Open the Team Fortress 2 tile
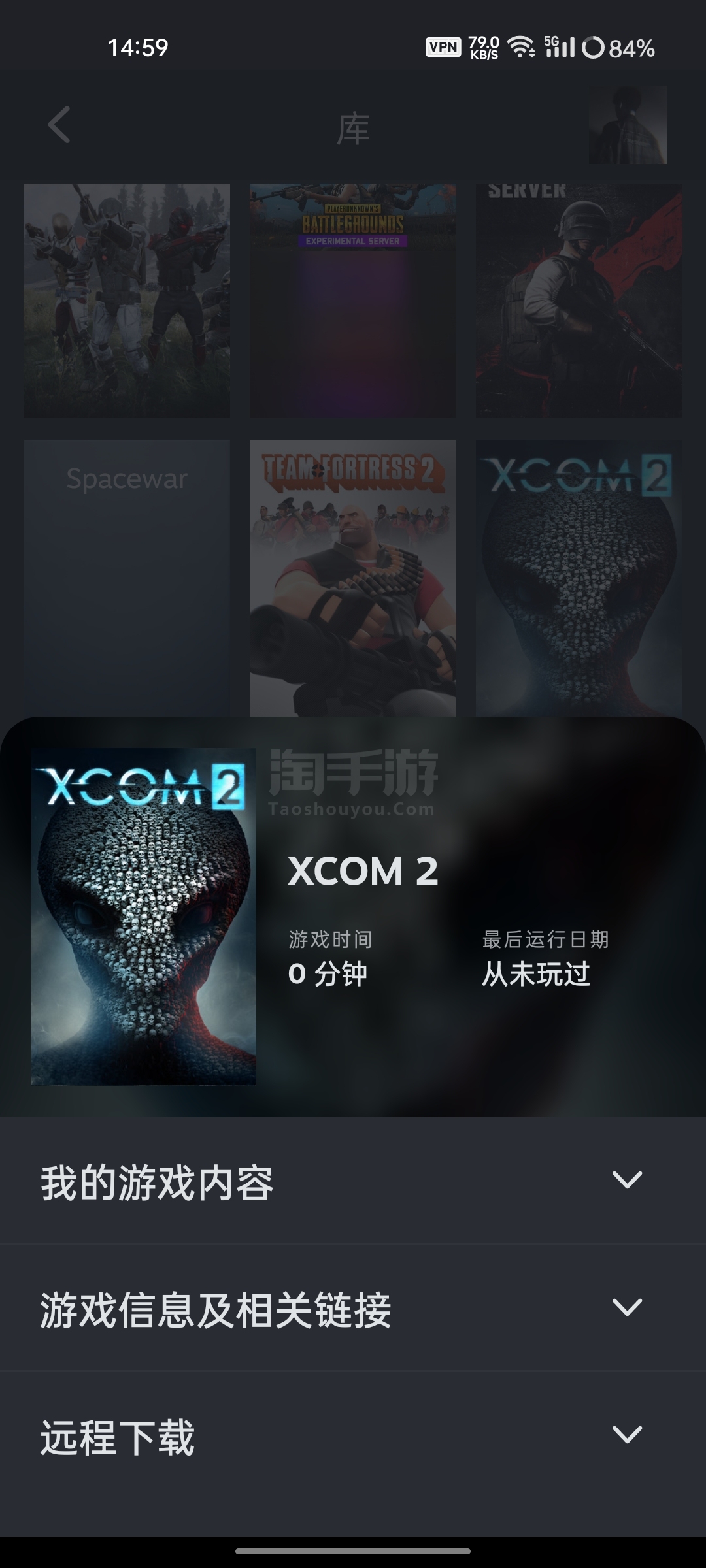706x1568 pixels. point(353,578)
